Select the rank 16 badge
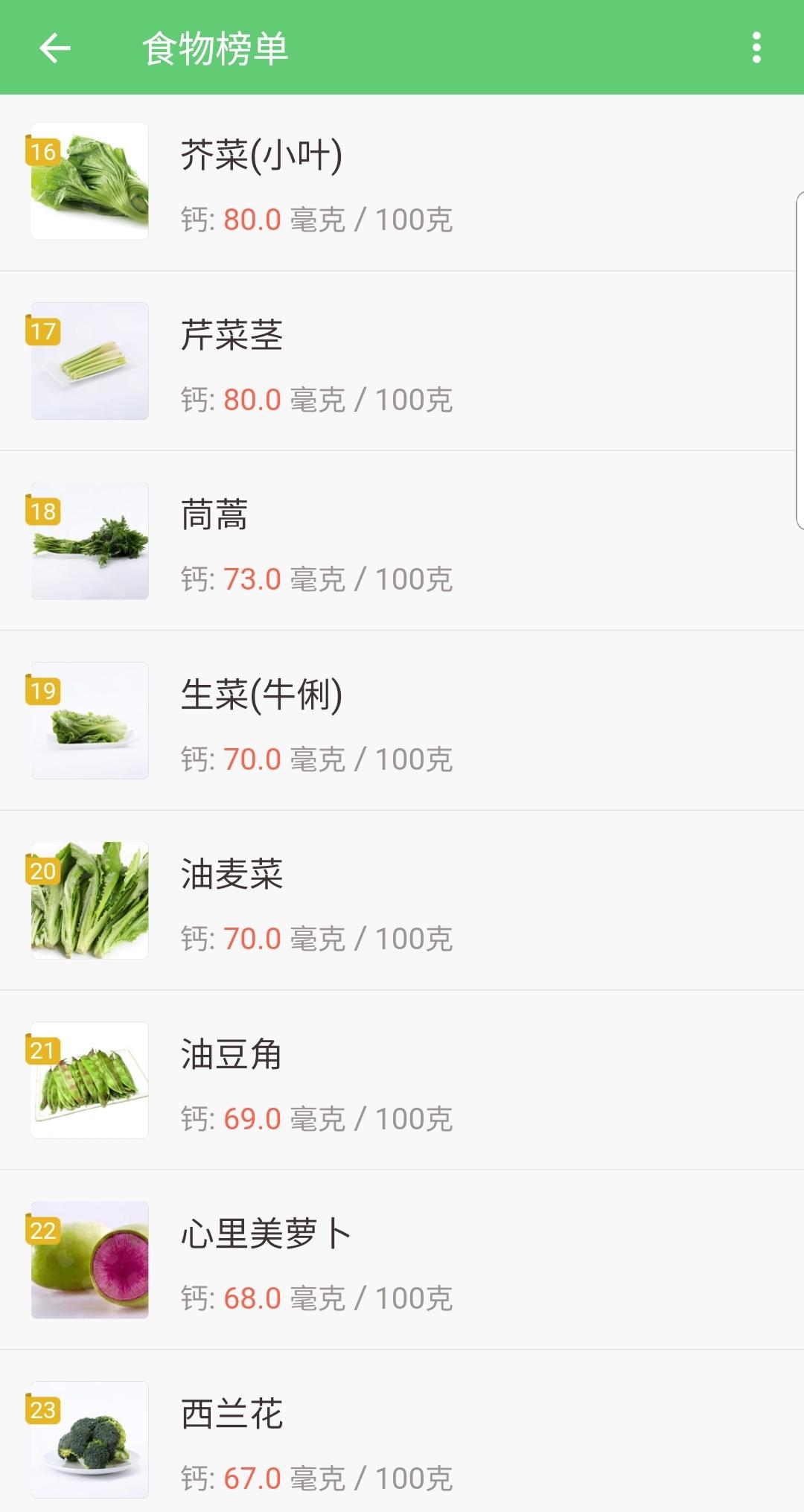Image resolution: width=804 pixels, height=1512 pixels. click(42, 151)
